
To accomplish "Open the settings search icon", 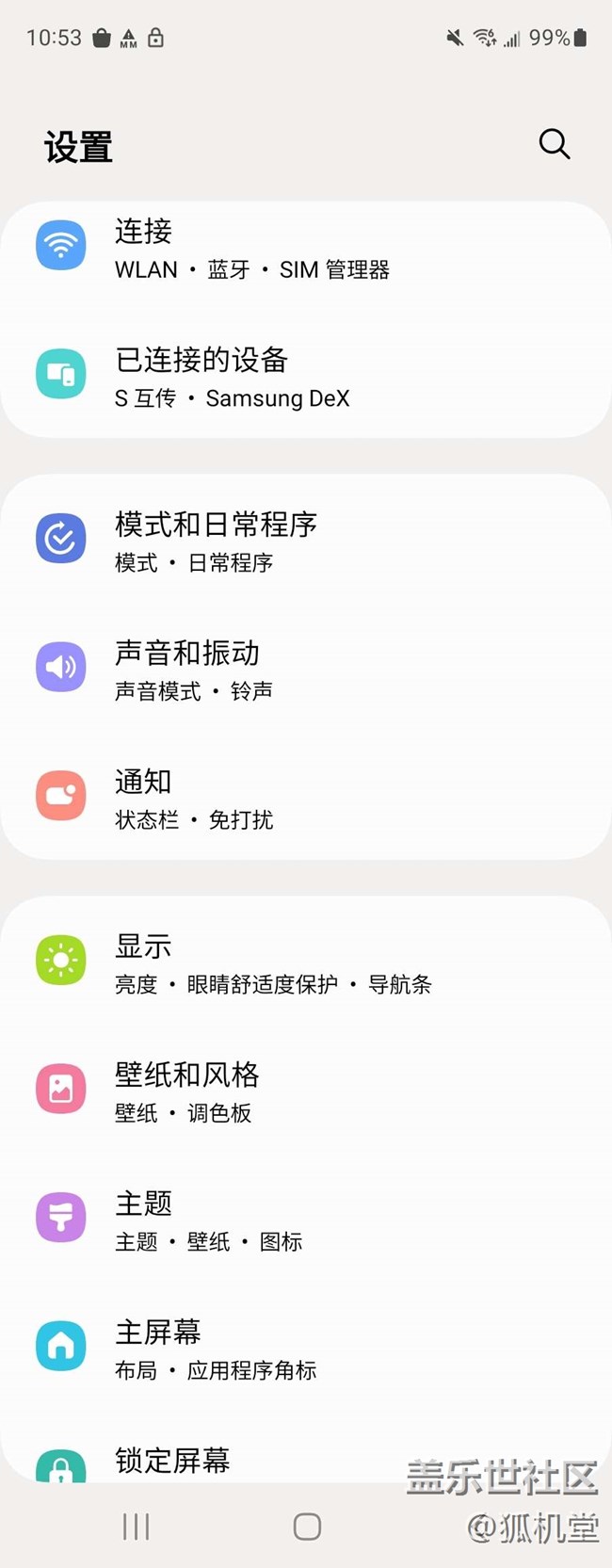I will point(554,144).
